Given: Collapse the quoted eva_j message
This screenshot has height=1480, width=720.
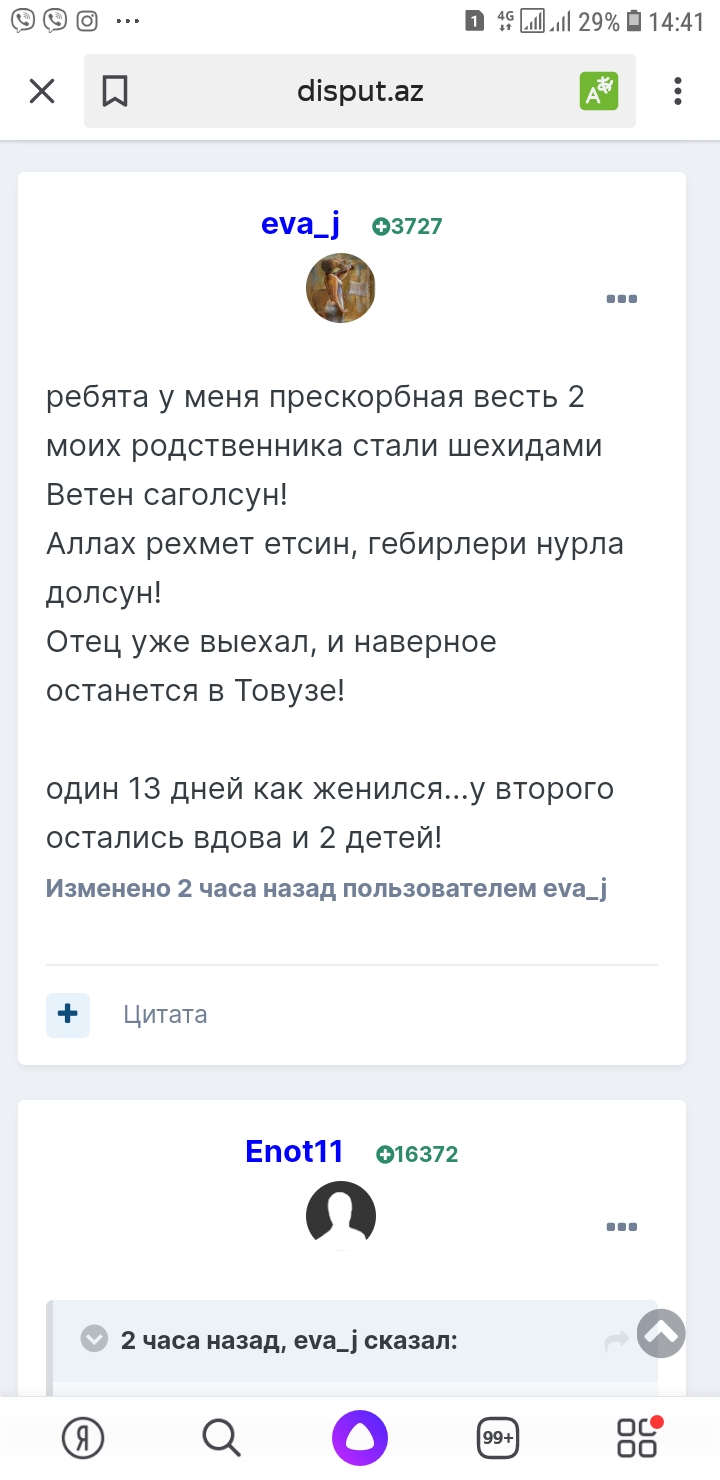Looking at the screenshot, I should coord(94,1339).
